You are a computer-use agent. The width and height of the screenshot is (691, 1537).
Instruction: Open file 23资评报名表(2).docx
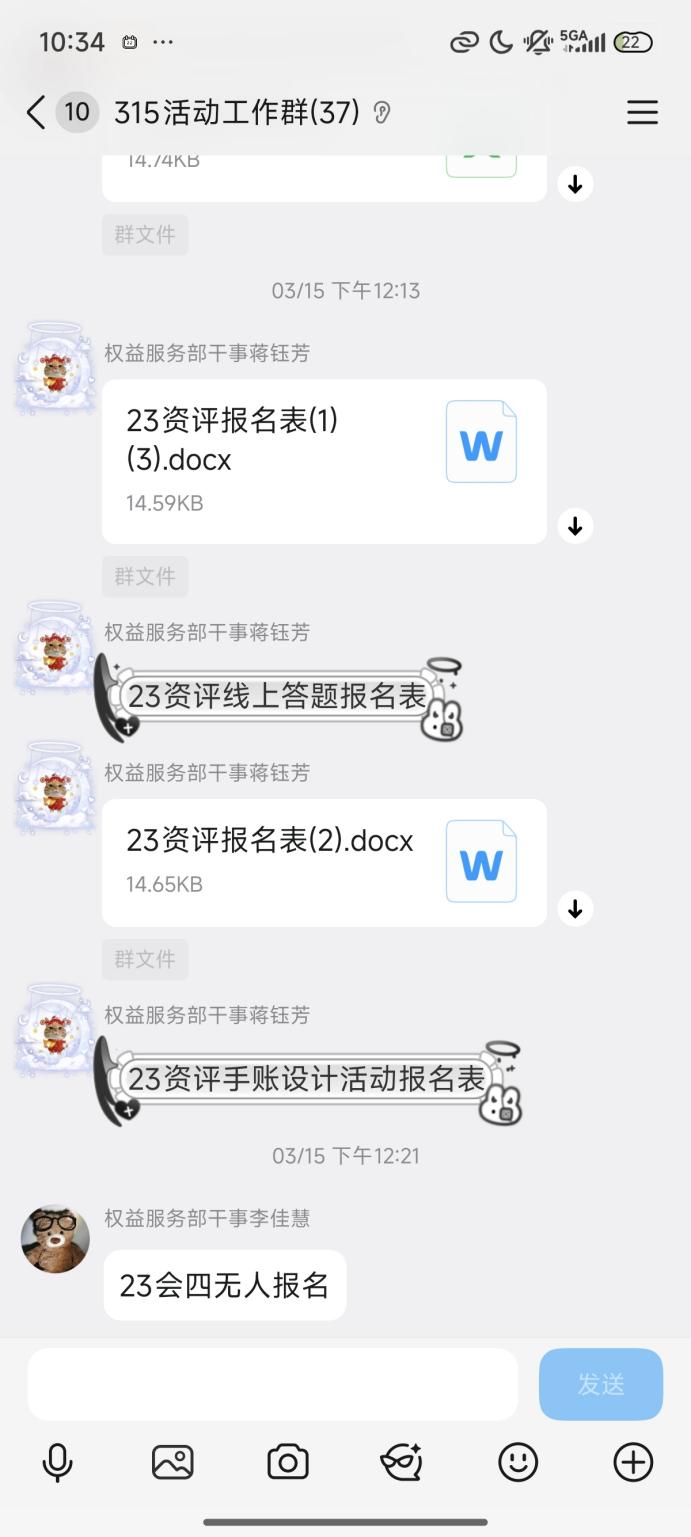(x=324, y=862)
